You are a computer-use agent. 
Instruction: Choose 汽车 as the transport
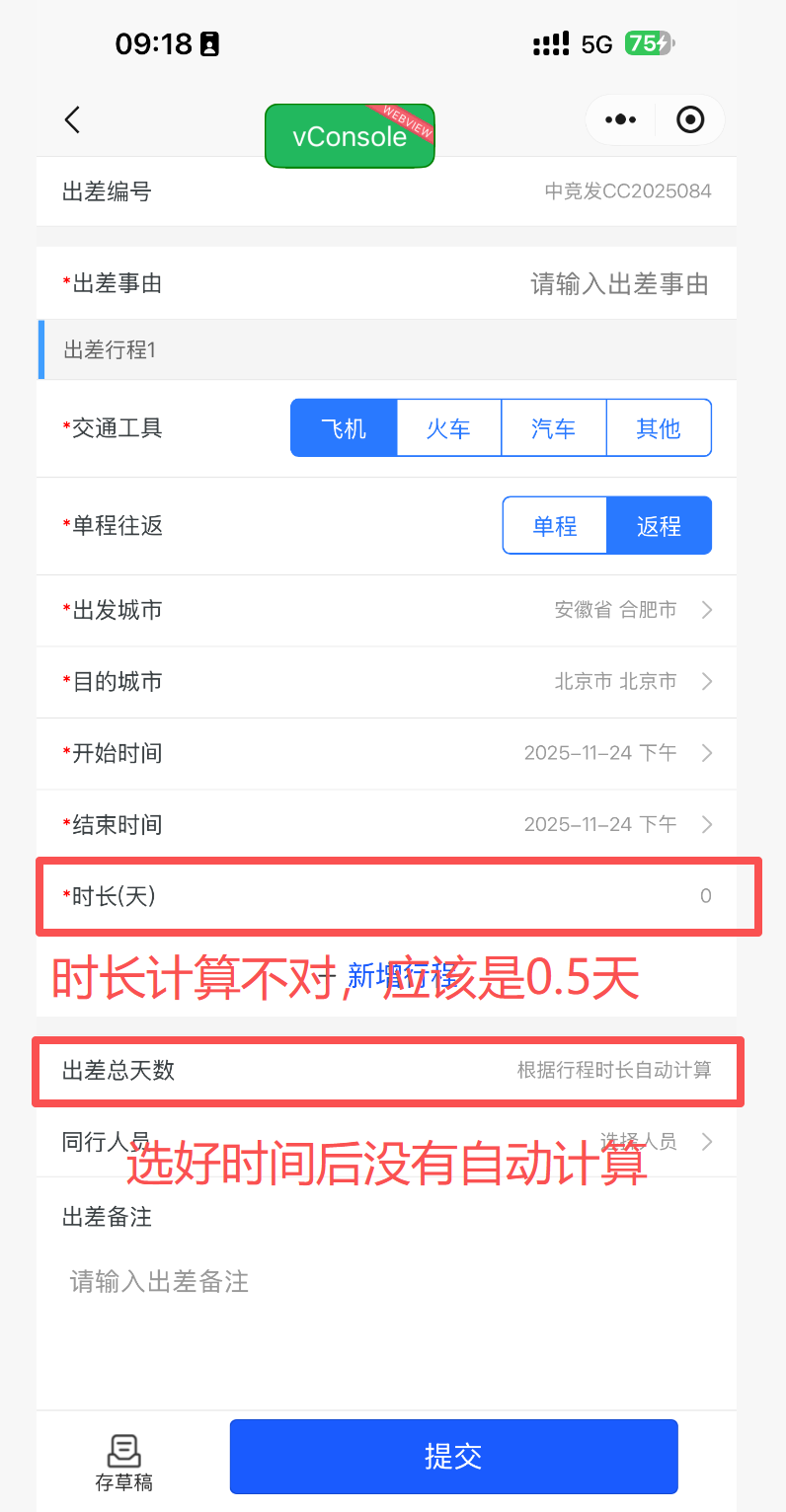pyautogui.click(x=553, y=428)
